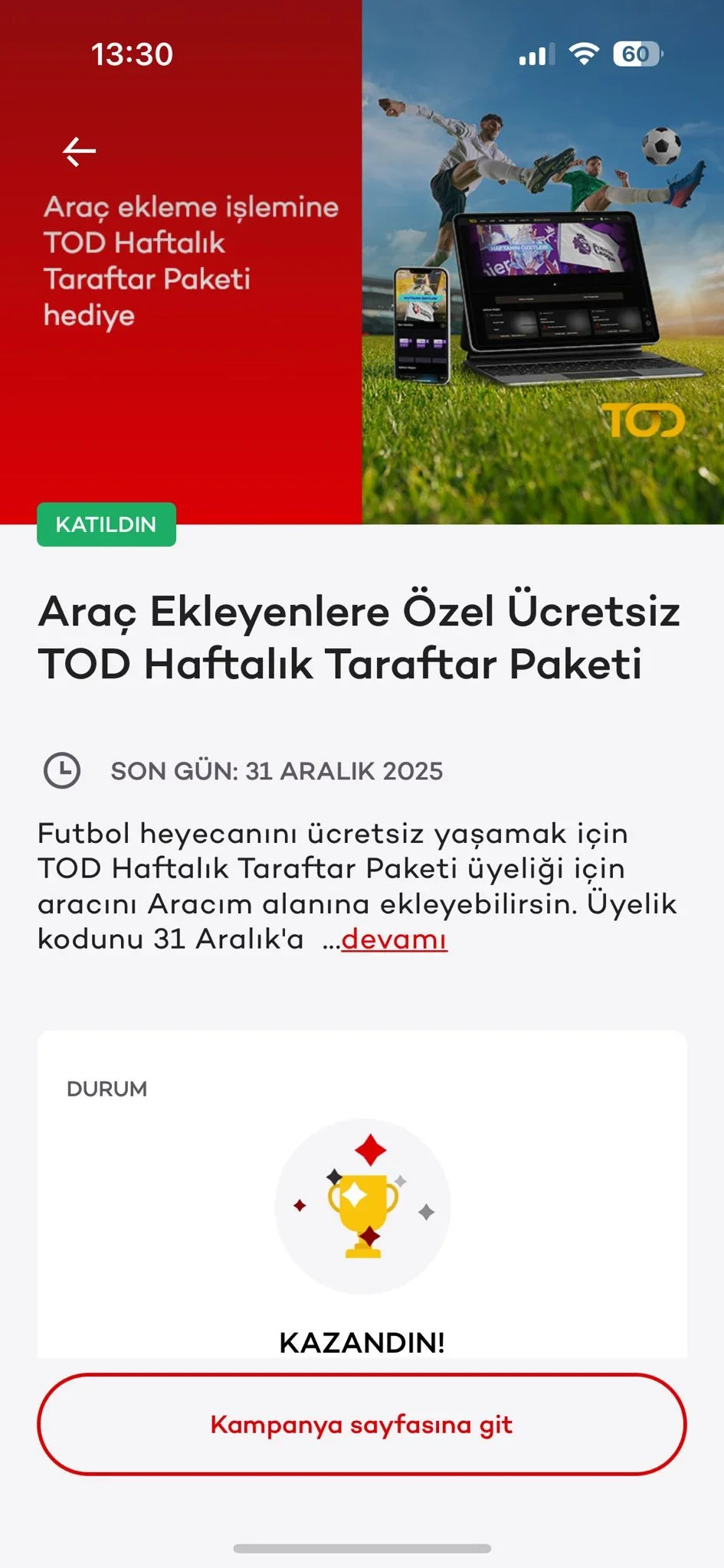Tap Kampanya sayfasına git button
Image resolution: width=724 pixels, height=1568 pixels.
click(x=362, y=1424)
